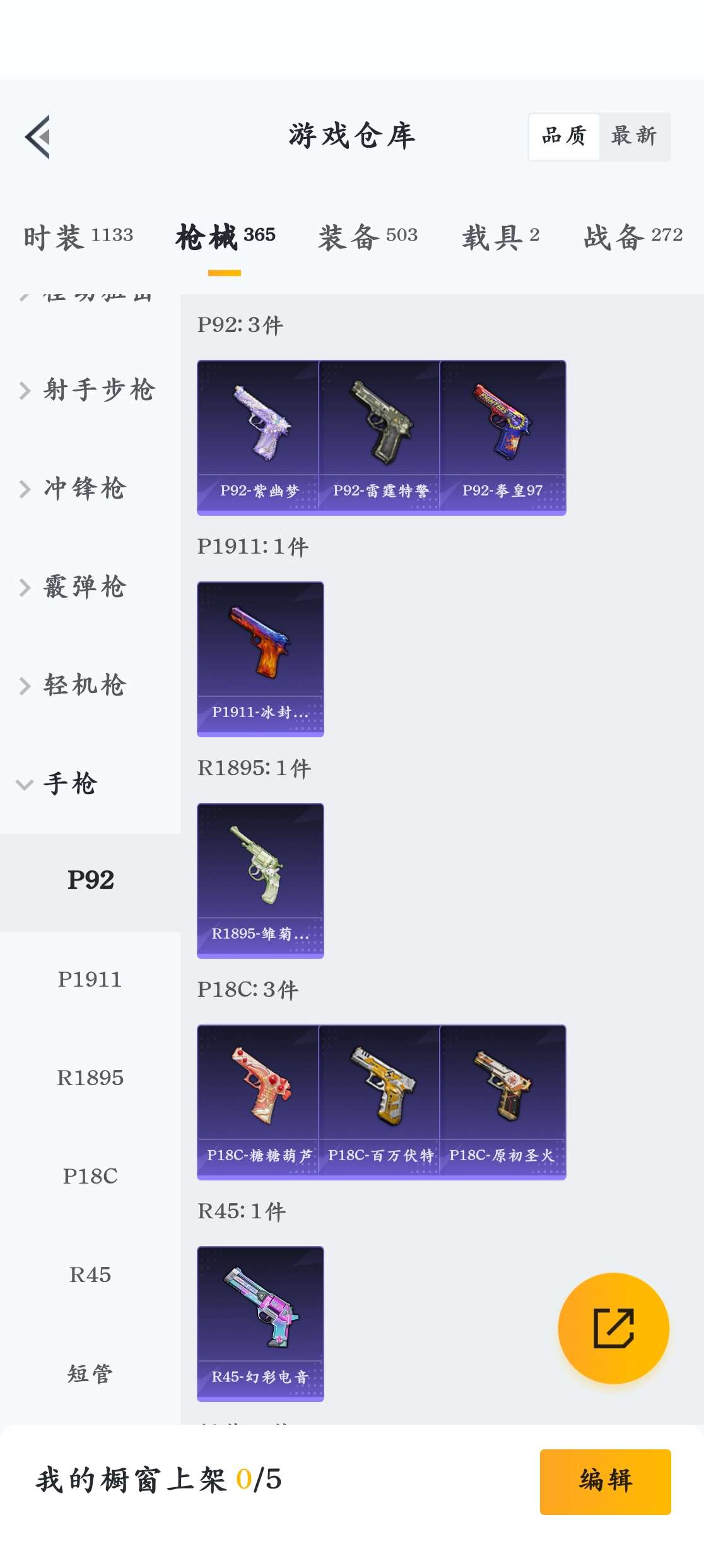Select 短管 in sidebar
The image size is (704, 1568).
(x=90, y=1374)
